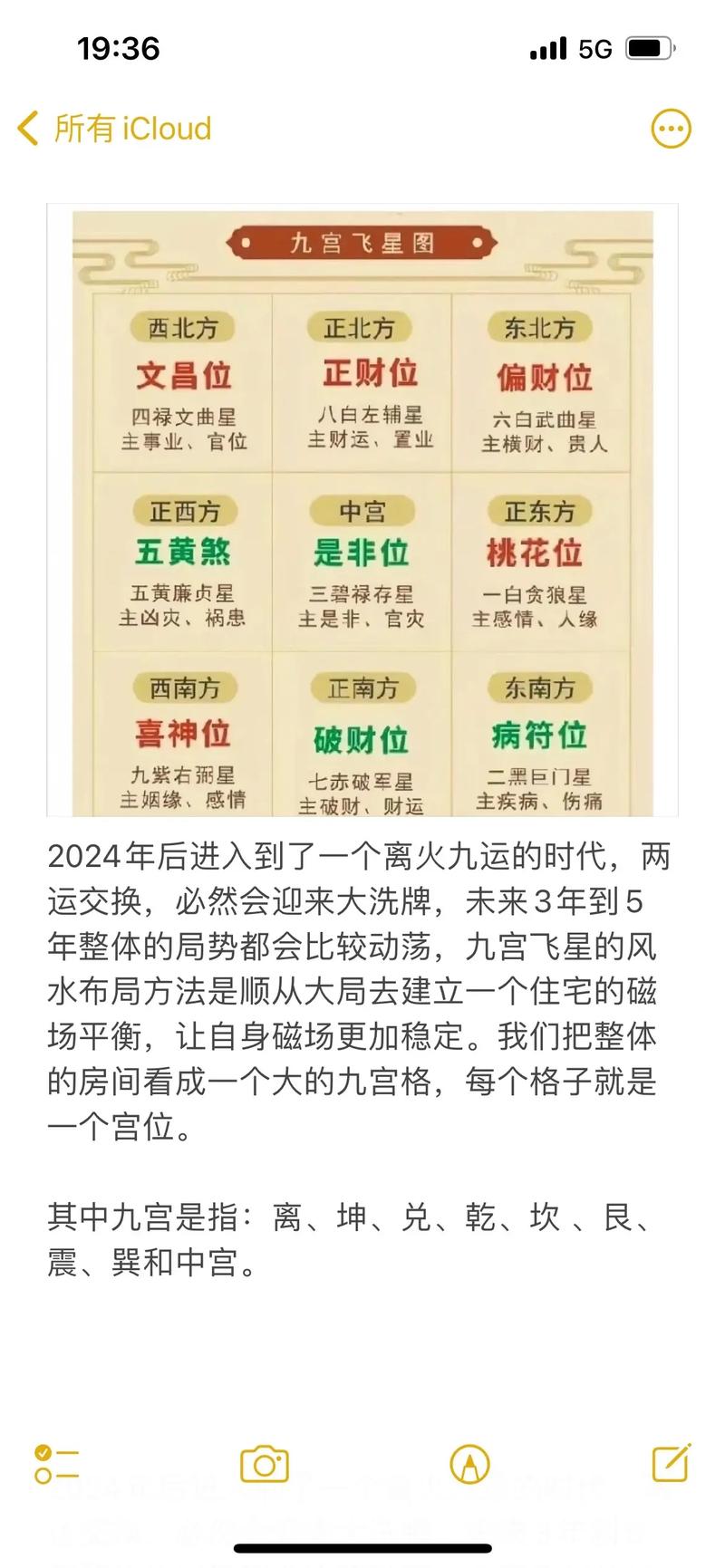Open the camera attachment options
Viewport: 725px width, 1568px height.
pyautogui.click(x=265, y=1464)
